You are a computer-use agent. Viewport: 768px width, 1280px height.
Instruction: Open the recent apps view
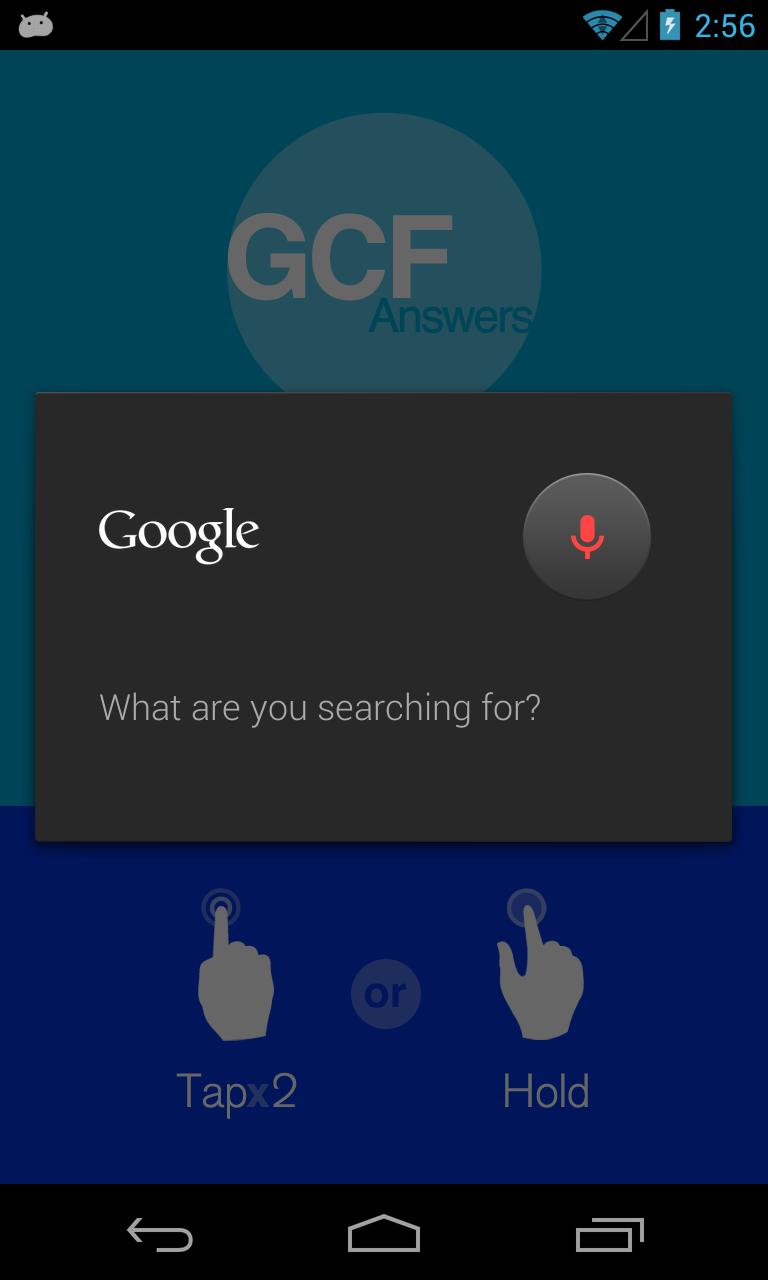pos(609,1235)
